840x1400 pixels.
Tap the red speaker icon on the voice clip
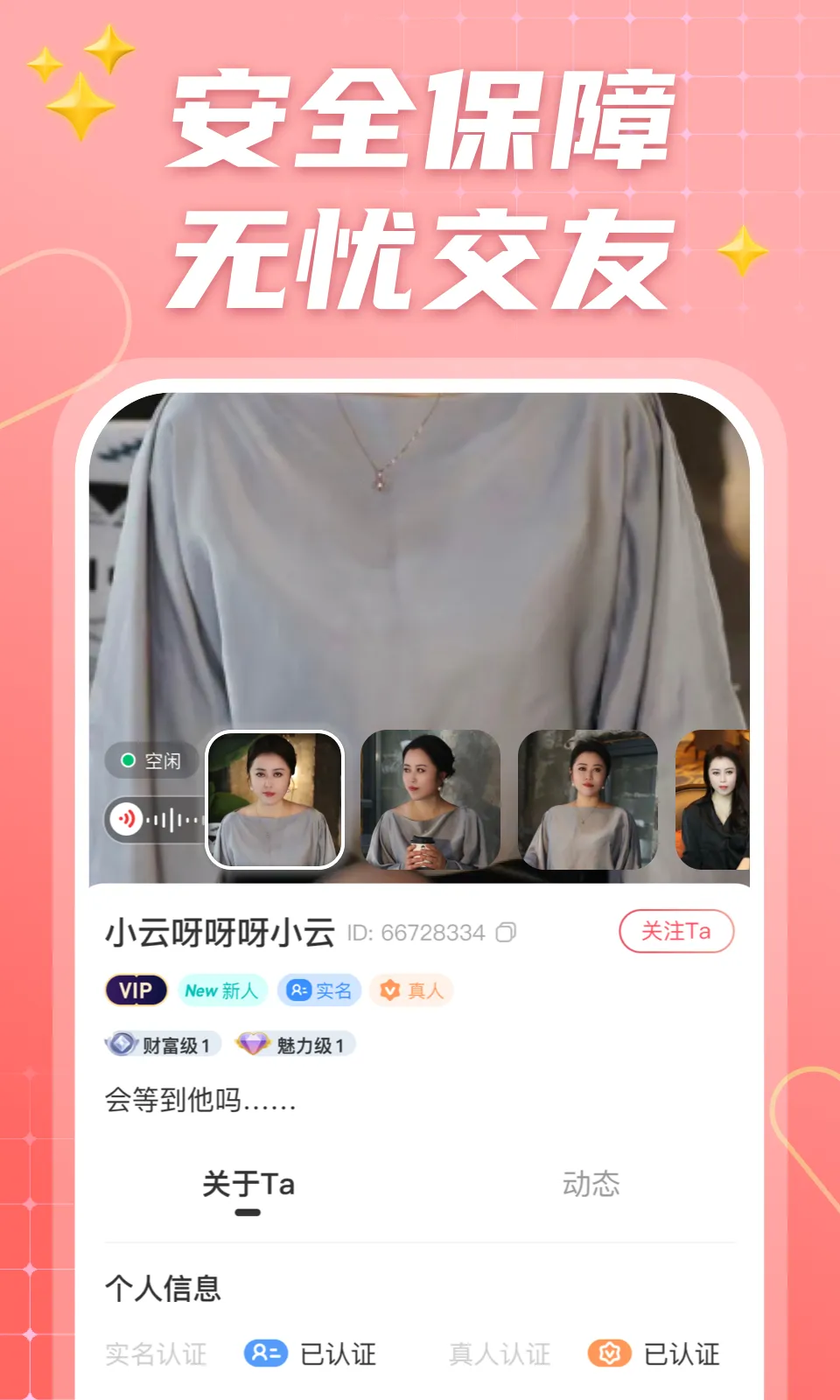(125, 820)
